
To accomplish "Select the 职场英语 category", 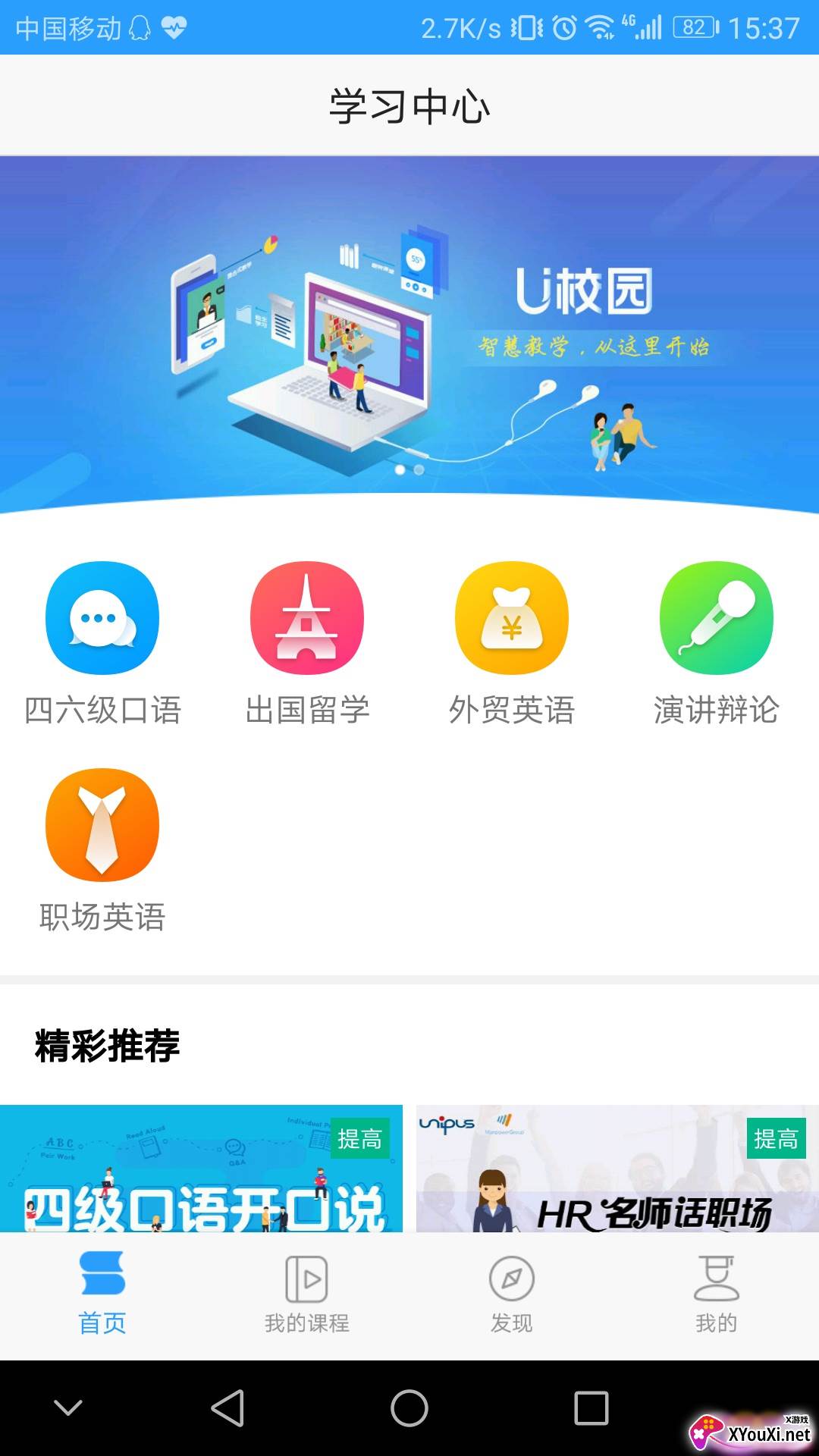I will click(x=102, y=851).
